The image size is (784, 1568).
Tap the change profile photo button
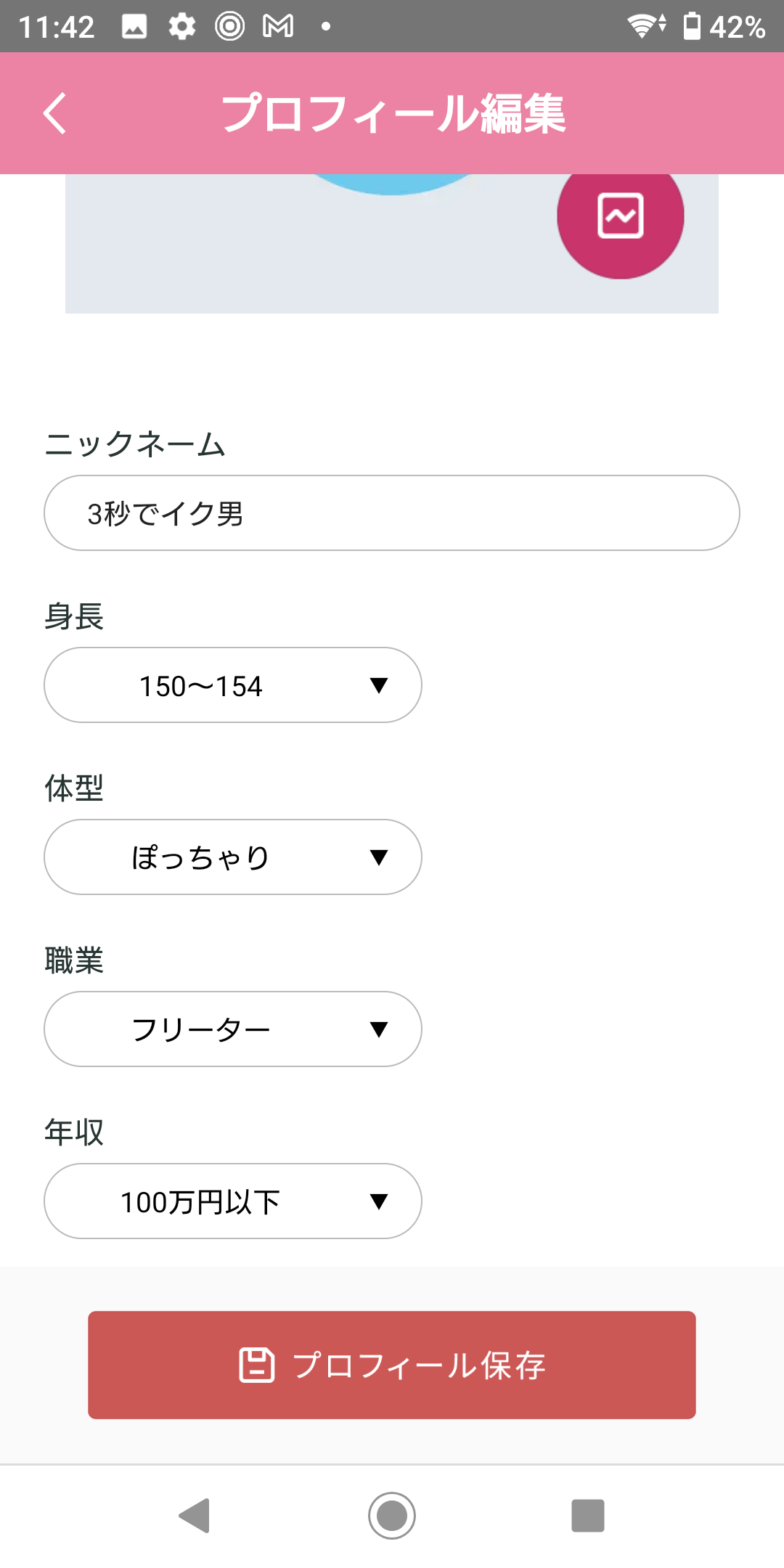(621, 216)
